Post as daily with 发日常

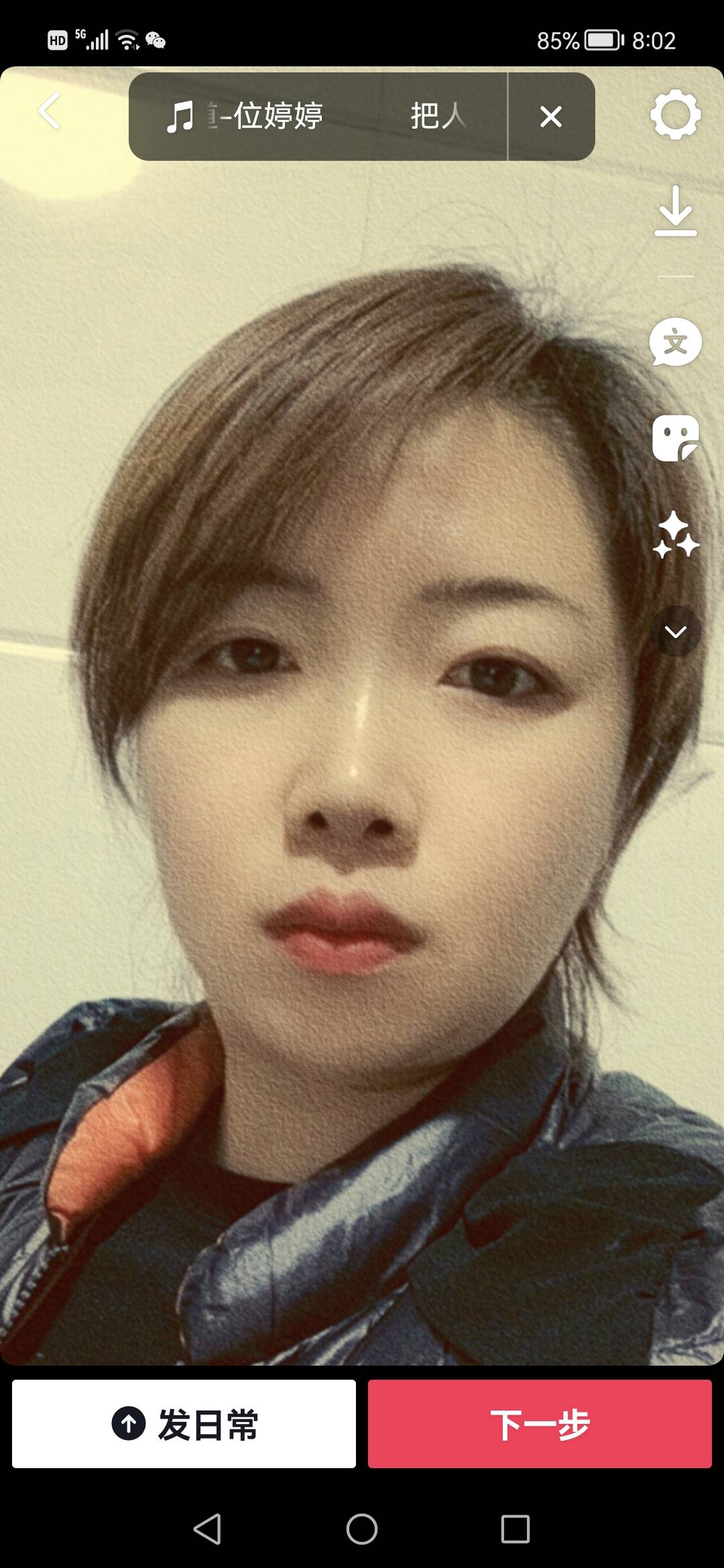coord(184,1424)
